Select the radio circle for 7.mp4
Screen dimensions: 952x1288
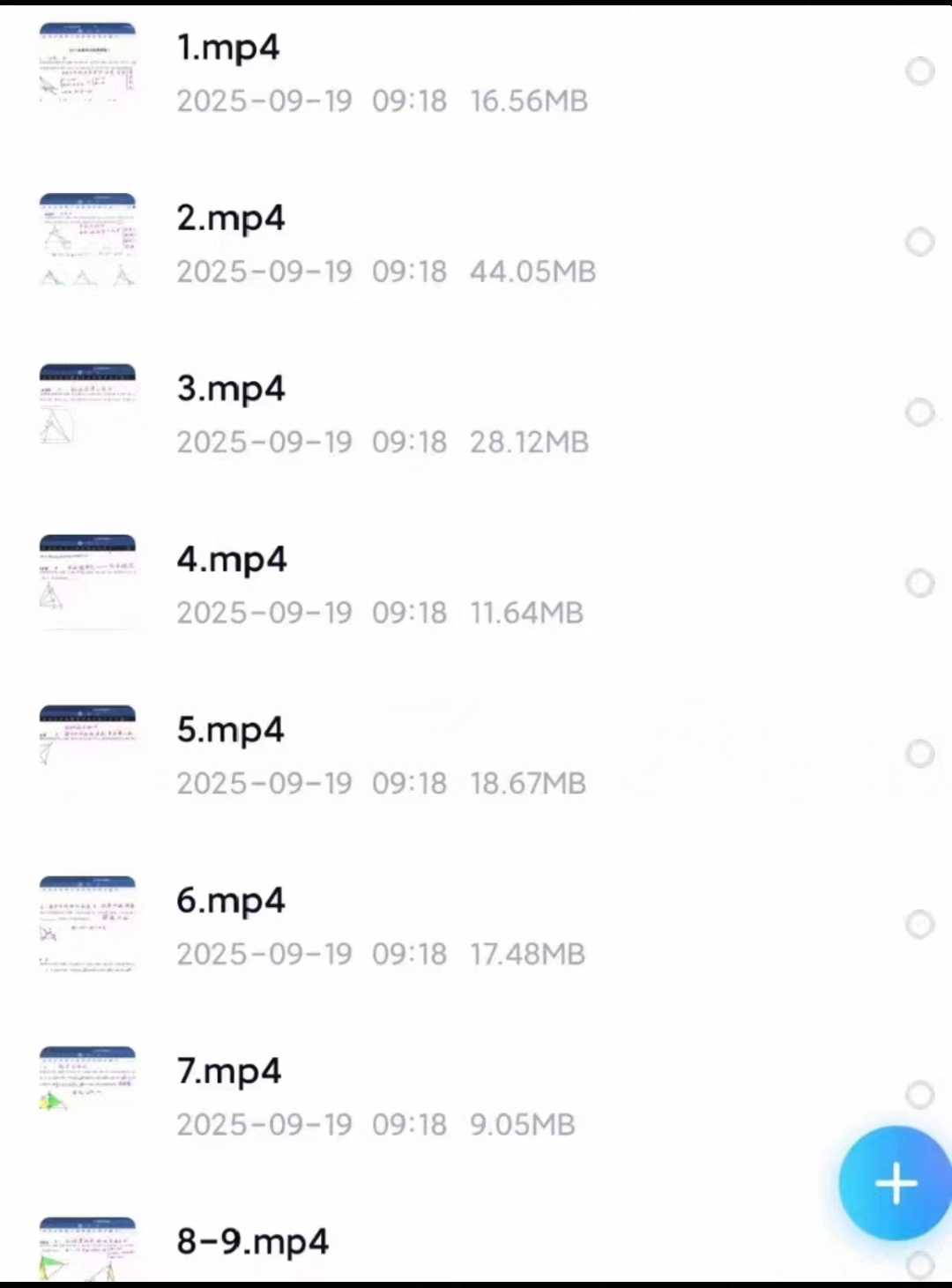(x=919, y=1095)
